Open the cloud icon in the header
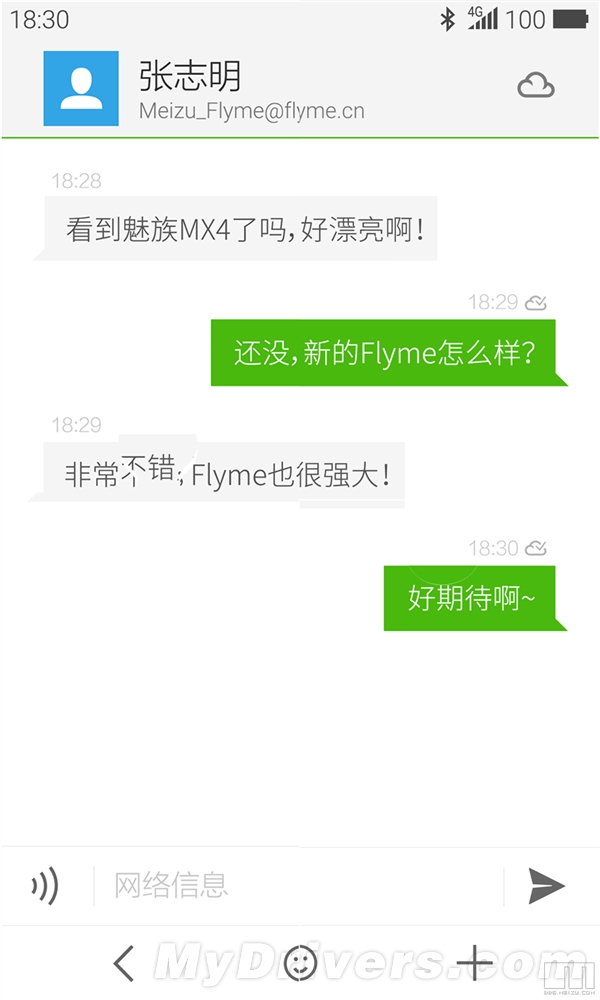Viewport: 600px width, 1000px height. [x=536, y=87]
